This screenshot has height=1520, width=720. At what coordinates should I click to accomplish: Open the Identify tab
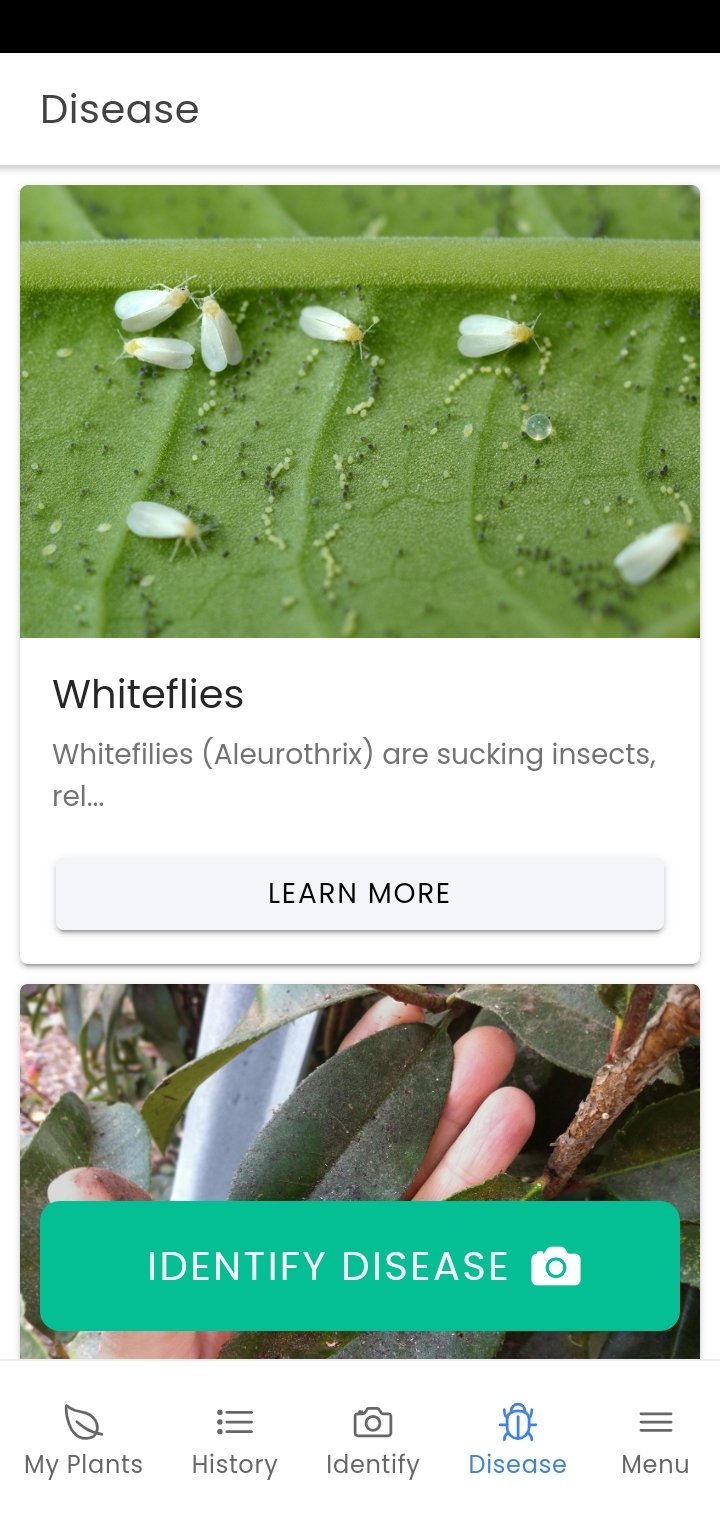tap(373, 1441)
